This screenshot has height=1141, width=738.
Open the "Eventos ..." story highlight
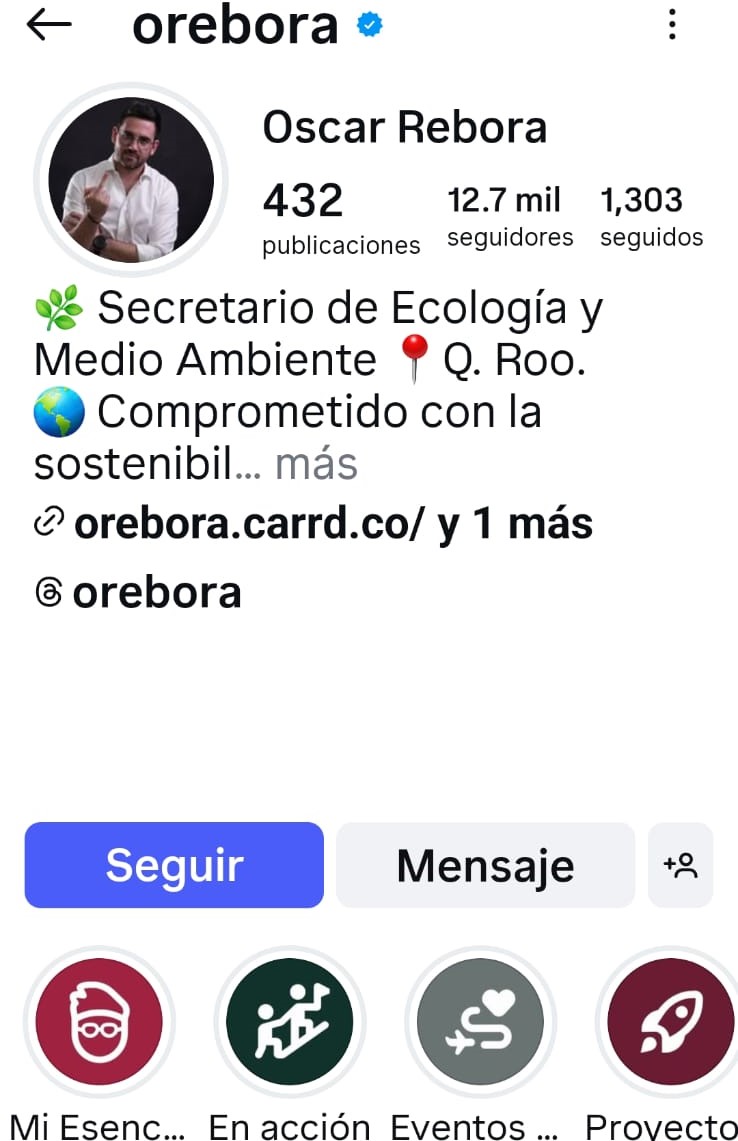click(480, 1022)
